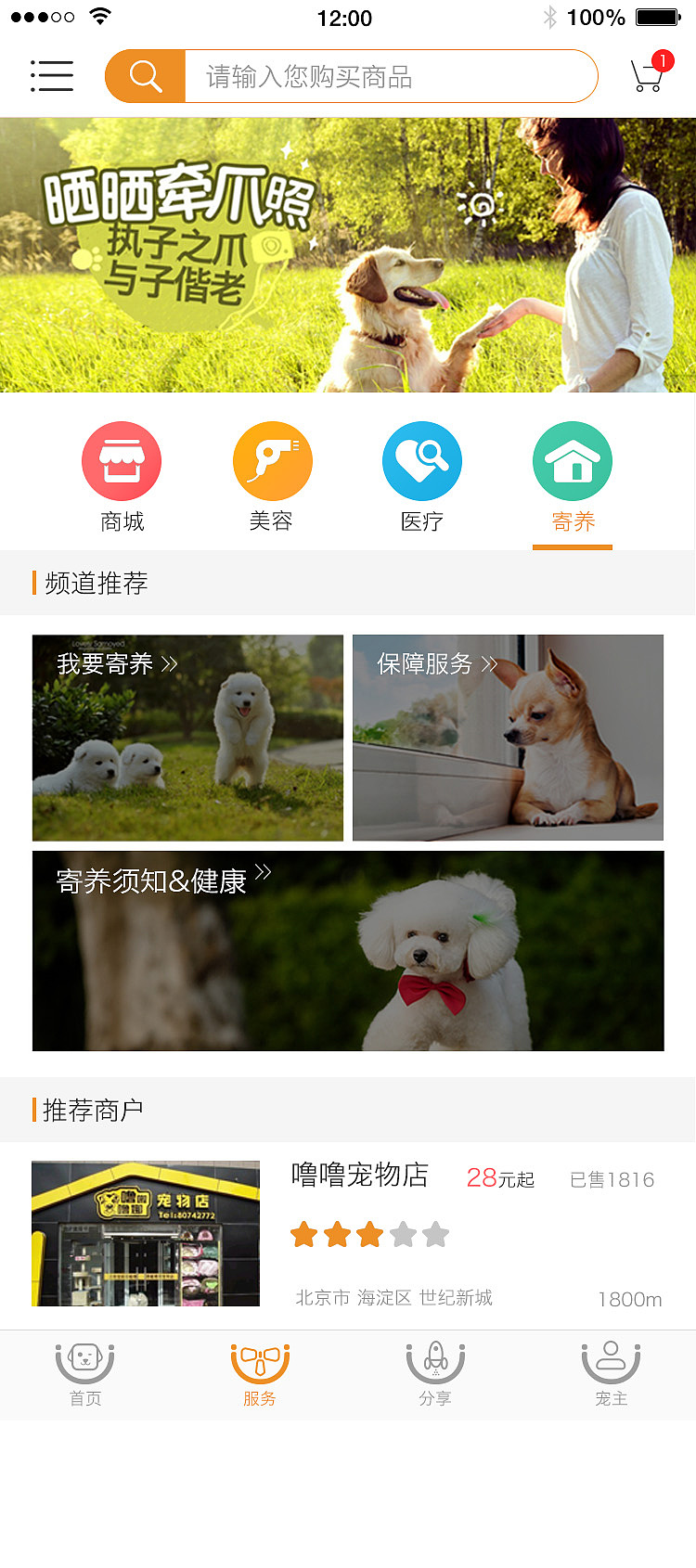Click the 服务 services bone icon
The height and width of the screenshot is (1568, 696).
[x=261, y=1361]
